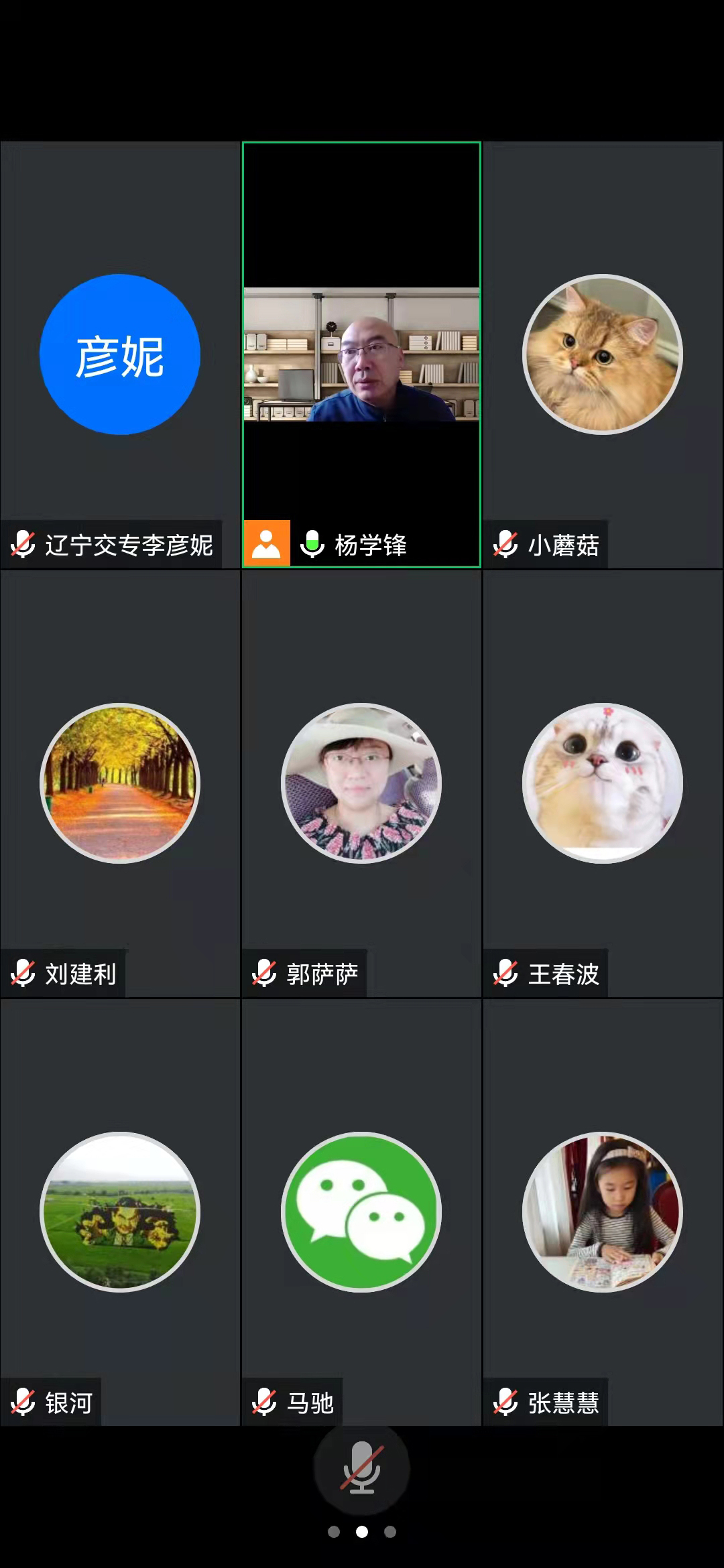Image resolution: width=724 pixels, height=1568 pixels.
Task: Go to the third page indicator dot
Action: point(390,1532)
